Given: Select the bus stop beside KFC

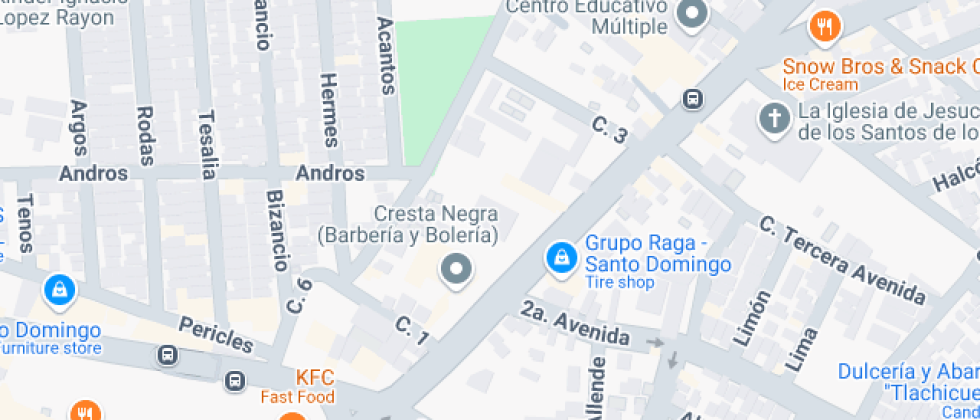Looking at the screenshot, I should pos(234,380).
